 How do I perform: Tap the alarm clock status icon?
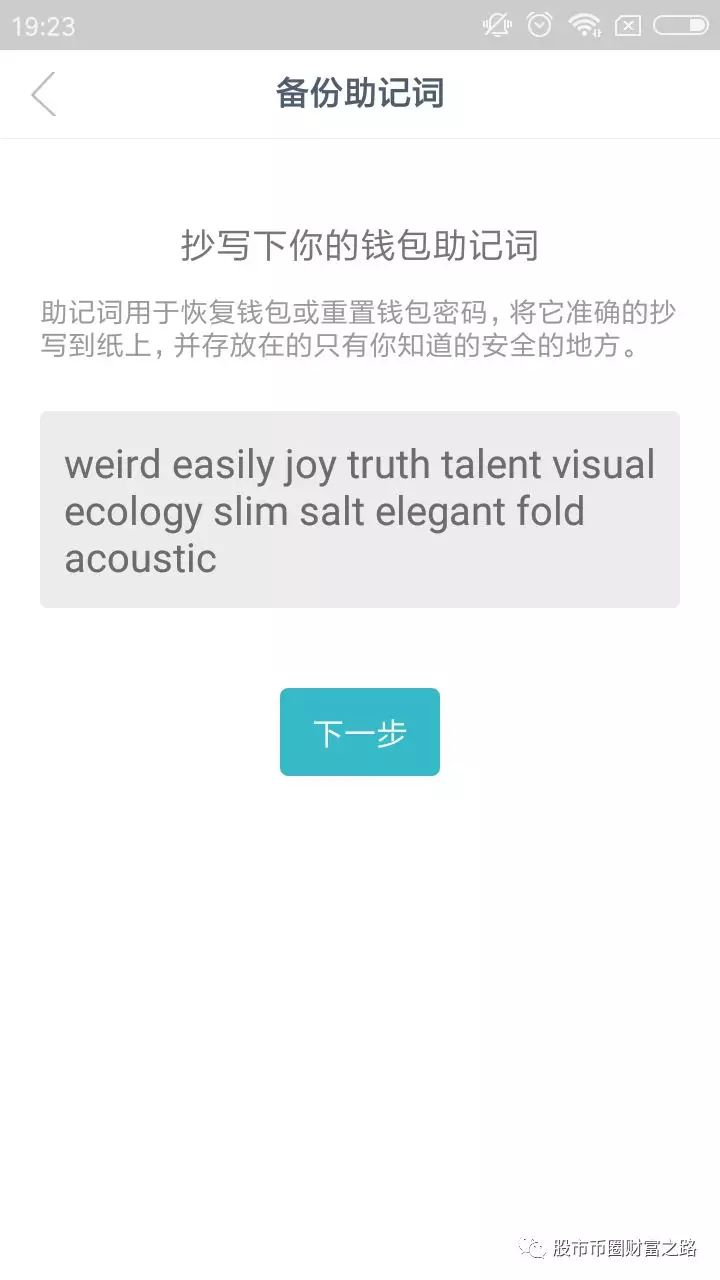point(539,24)
